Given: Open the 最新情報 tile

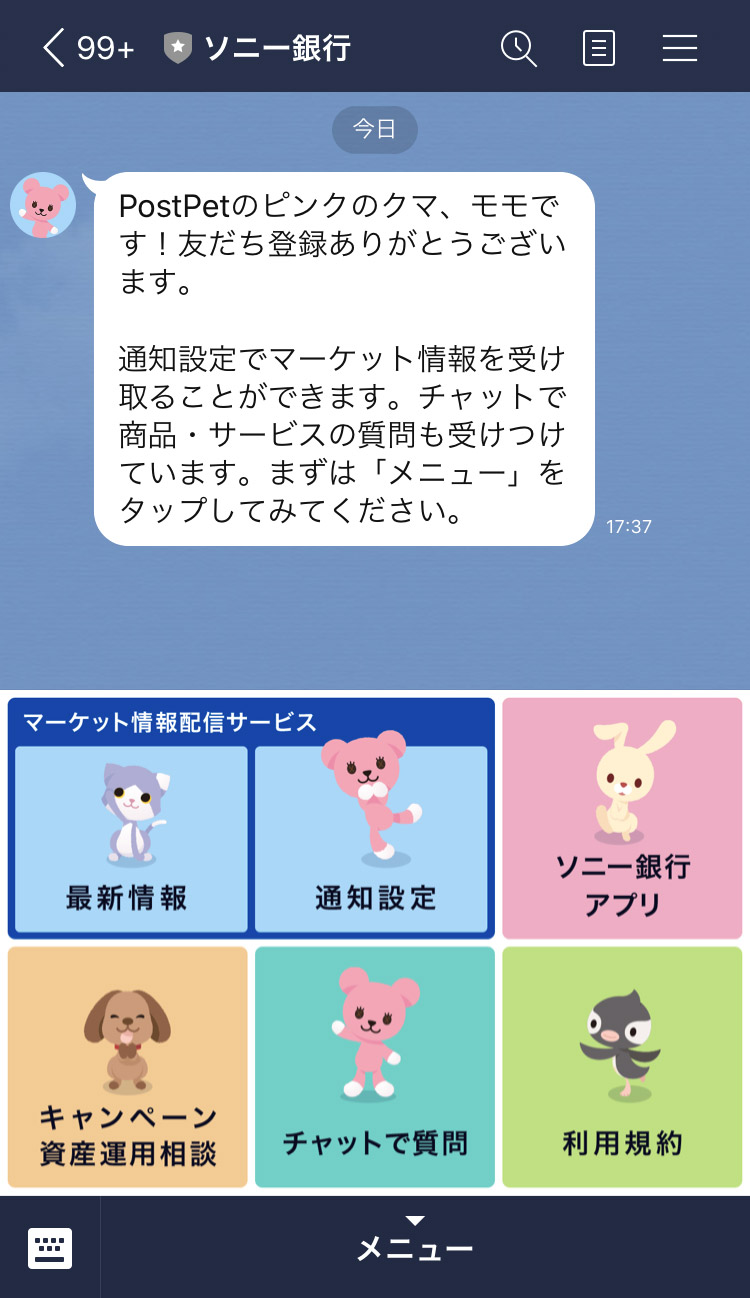Looking at the screenshot, I should point(131,838).
